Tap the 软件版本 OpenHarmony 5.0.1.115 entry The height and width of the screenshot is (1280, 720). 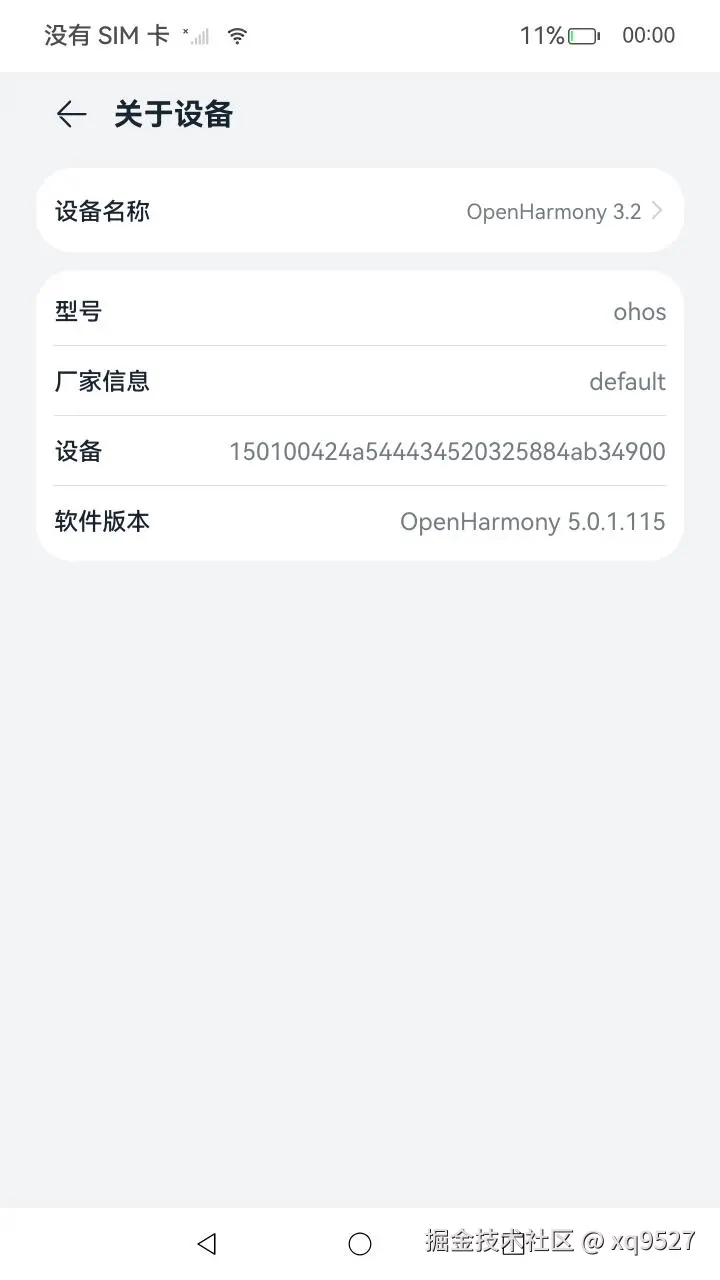[360, 521]
